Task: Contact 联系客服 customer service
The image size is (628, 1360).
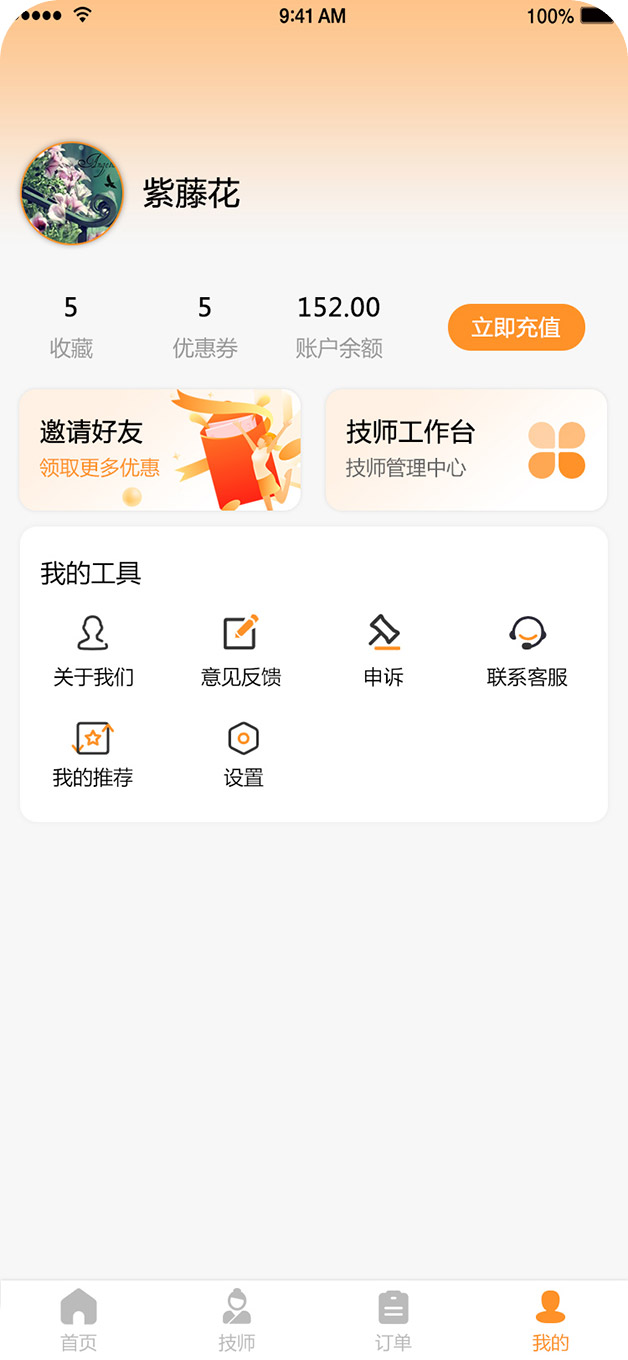Action: tap(527, 650)
